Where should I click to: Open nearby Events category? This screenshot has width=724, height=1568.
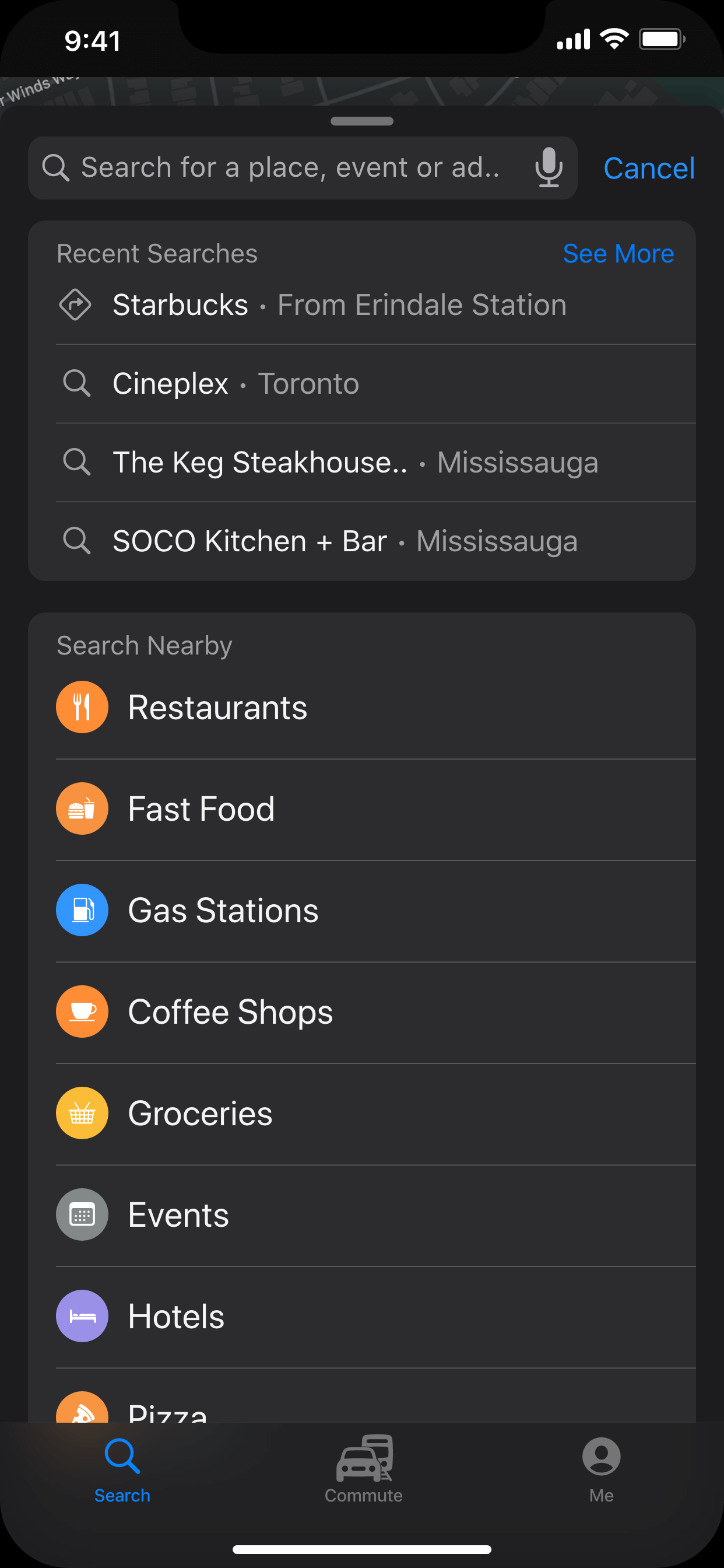click(178, 1216)
